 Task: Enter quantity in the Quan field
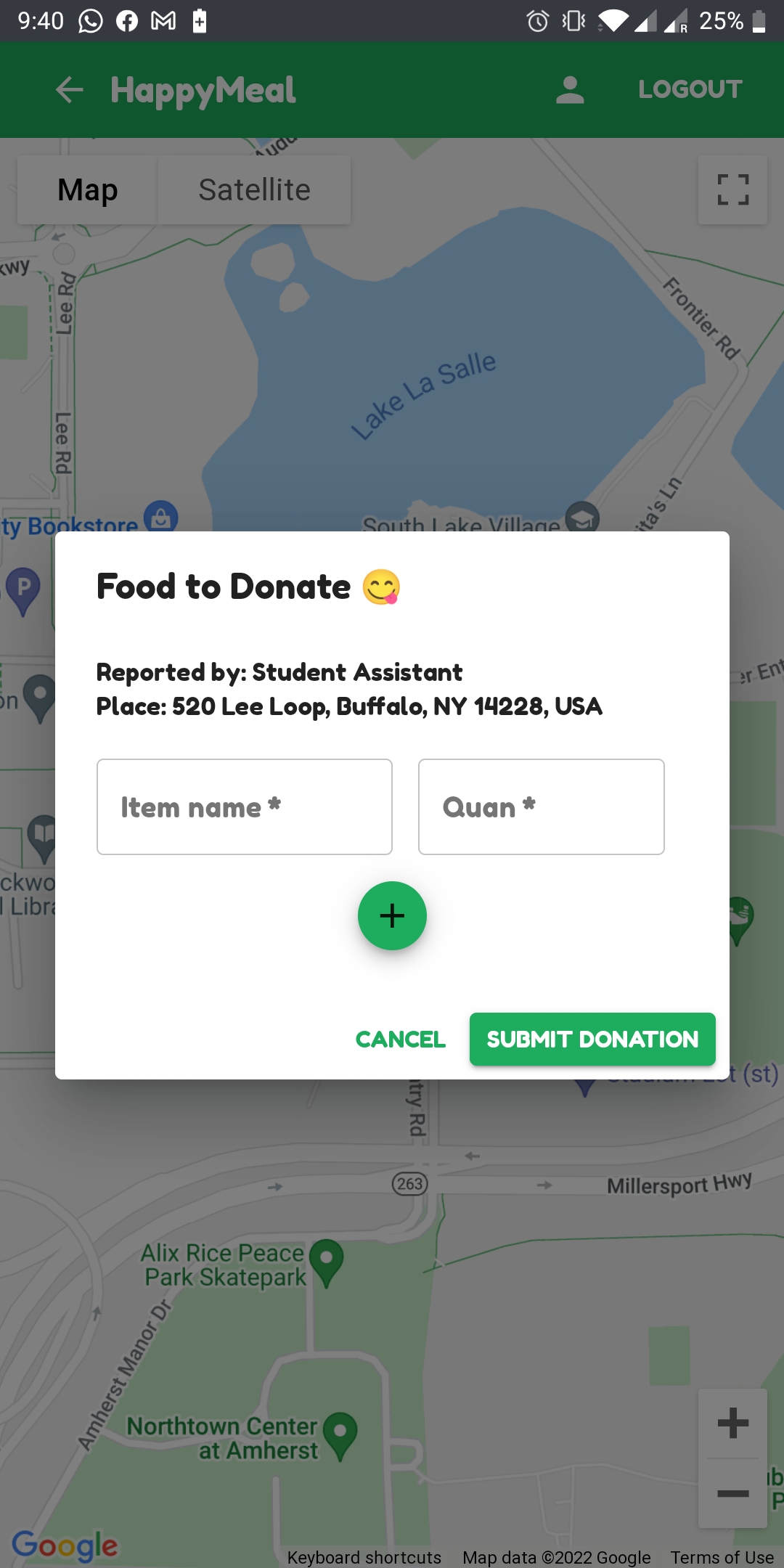point(541,807)
